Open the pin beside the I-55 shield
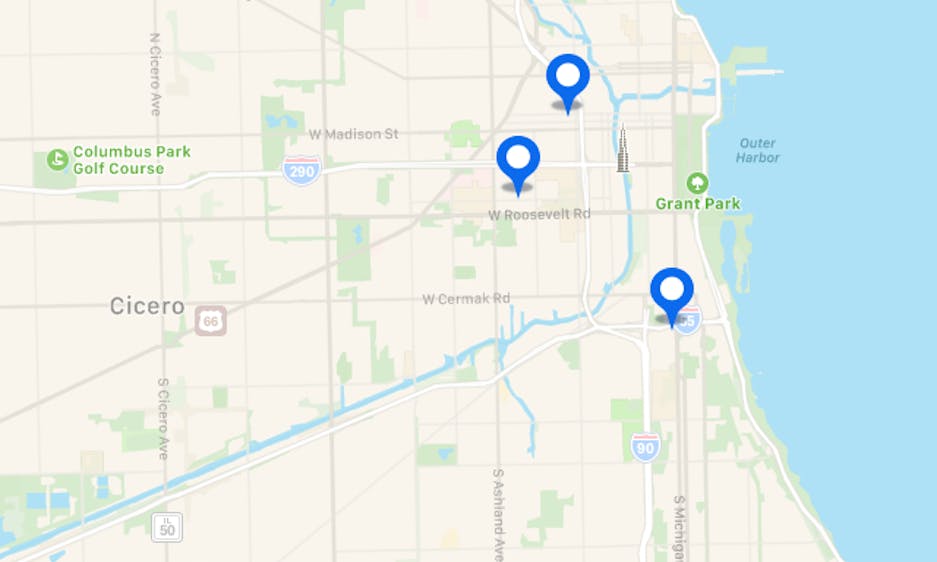Image resolution: width=937 pixels, height=562 pixels. 672,291
